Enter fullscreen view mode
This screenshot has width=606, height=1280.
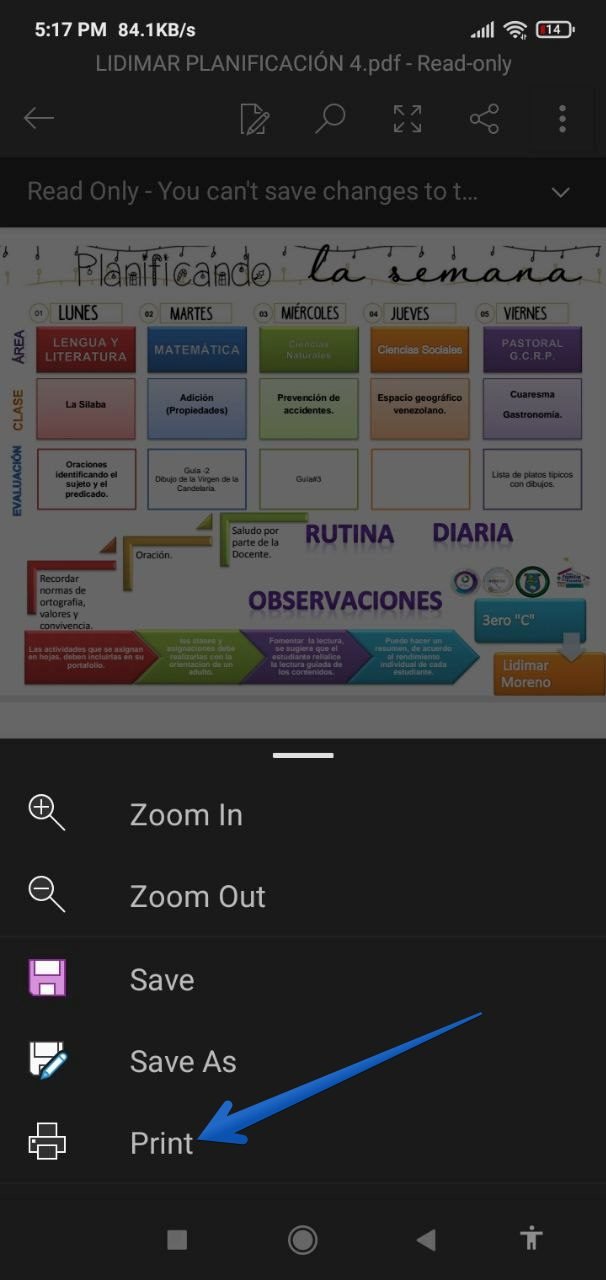[407, 119]
